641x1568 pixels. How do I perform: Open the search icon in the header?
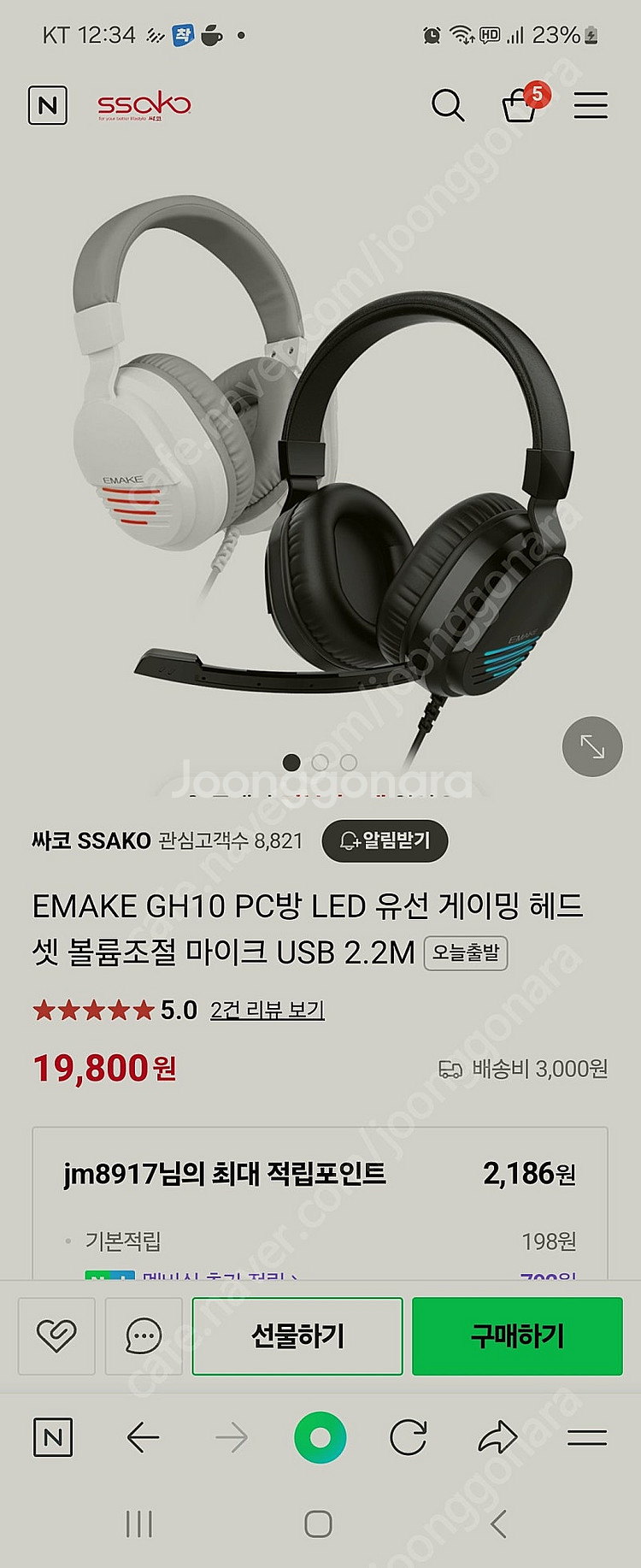pos(448,105)
